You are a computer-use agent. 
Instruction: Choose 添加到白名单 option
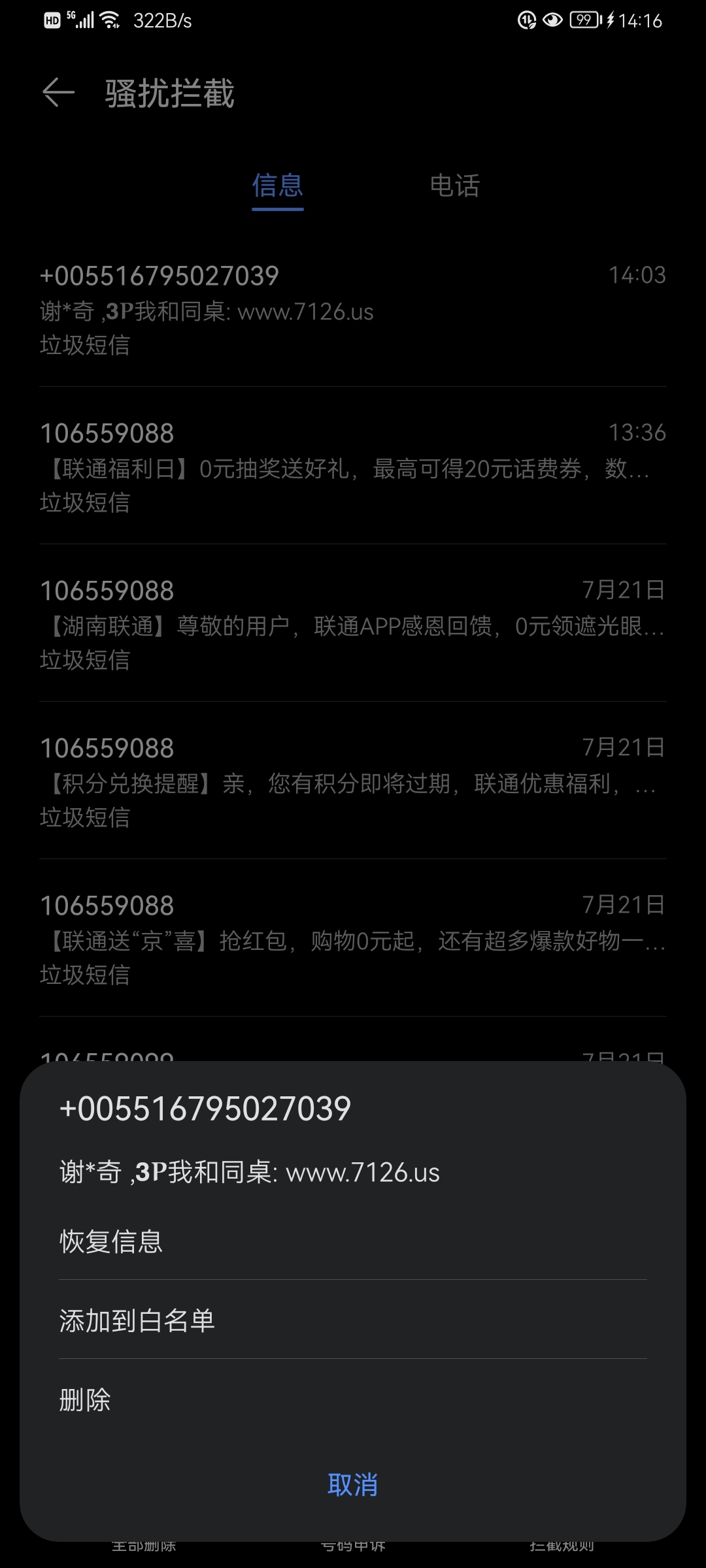click(353, 1320)
